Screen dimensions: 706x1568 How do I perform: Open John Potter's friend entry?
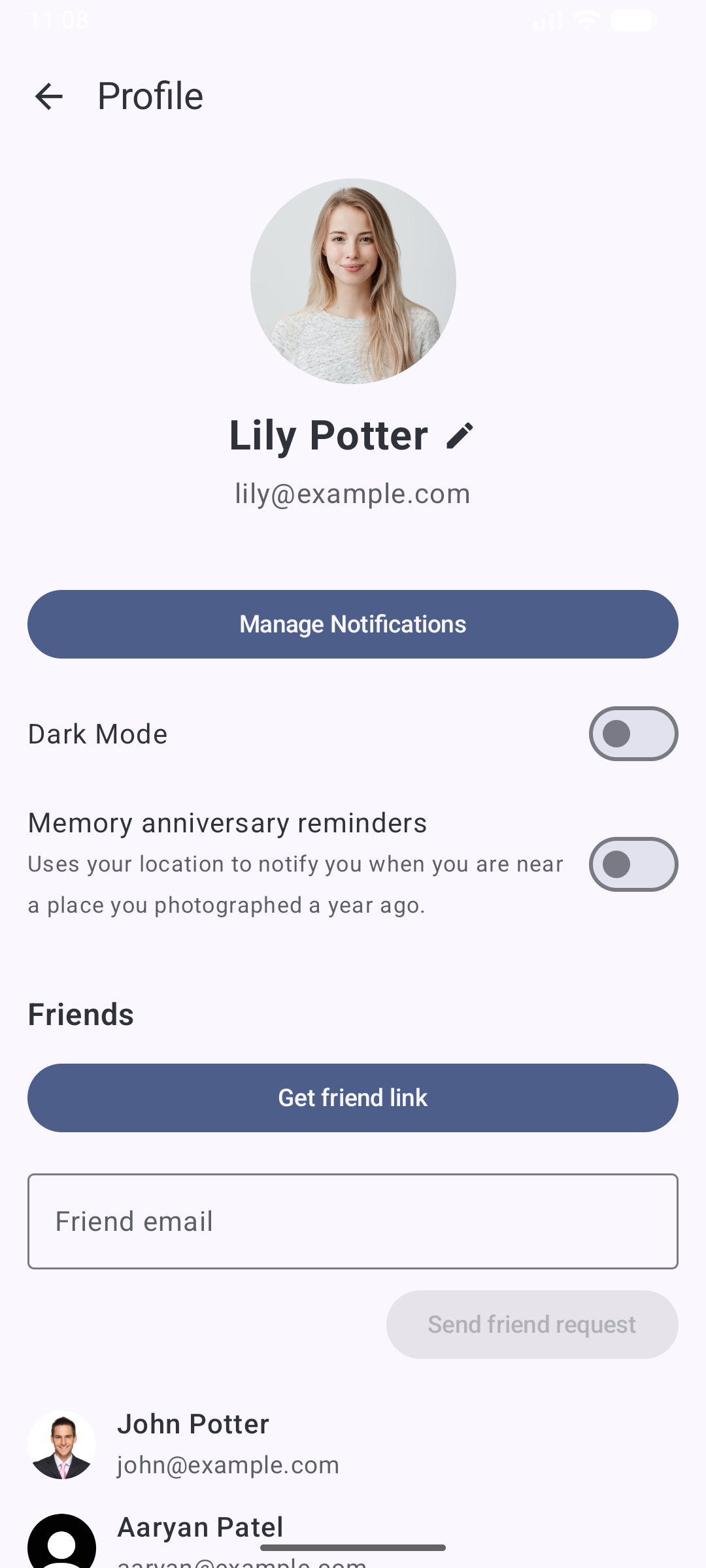(193, 1444)
